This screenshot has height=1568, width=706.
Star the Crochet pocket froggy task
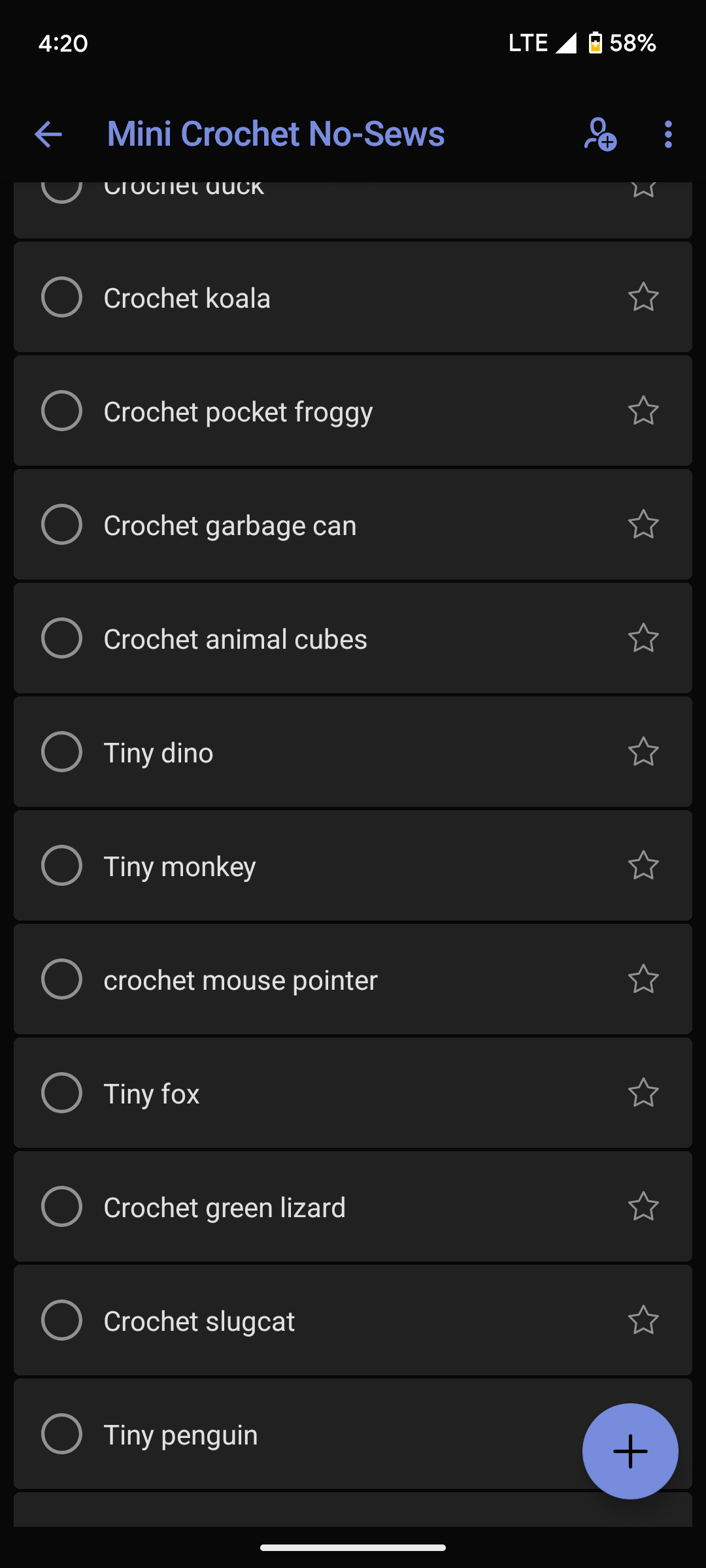click(x=643, y=411)
